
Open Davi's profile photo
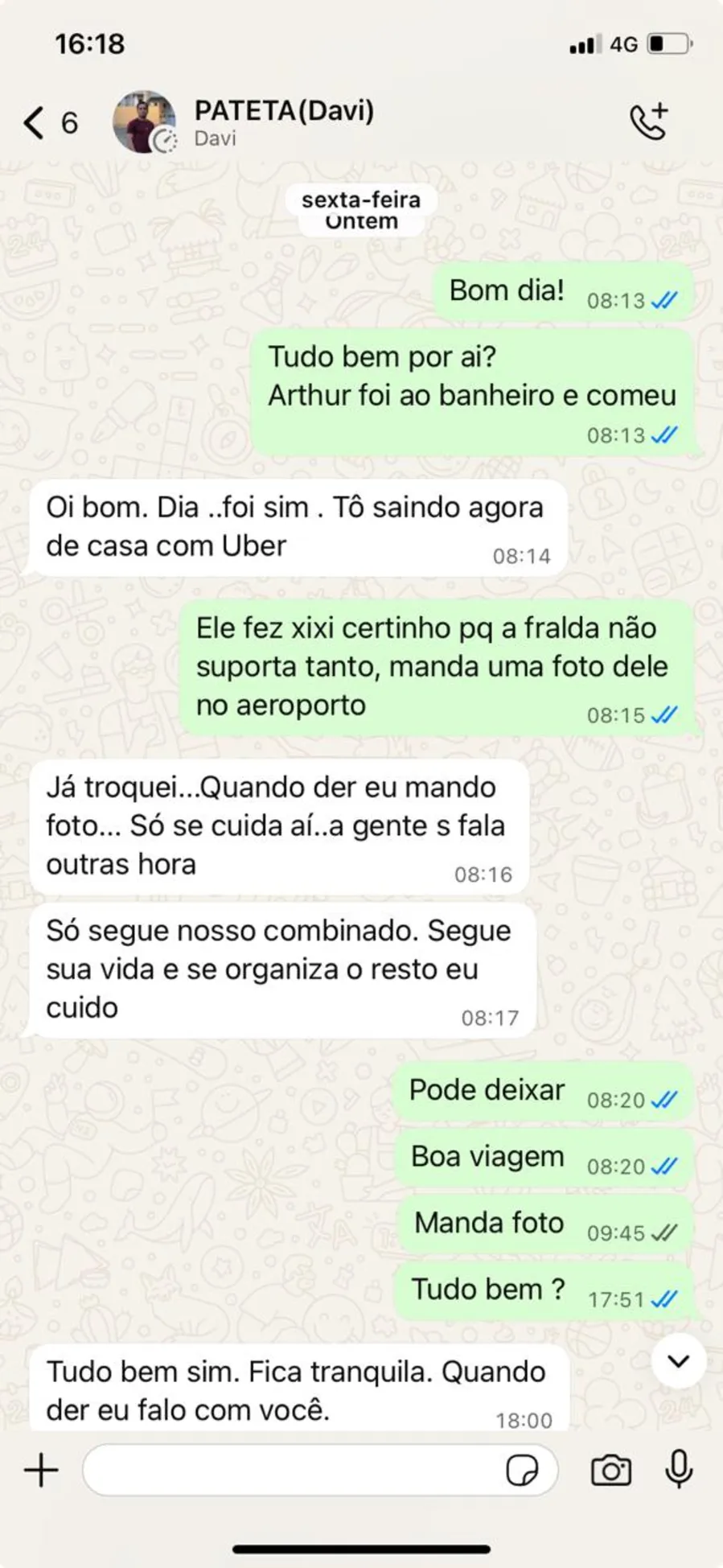tap(144, 122)
